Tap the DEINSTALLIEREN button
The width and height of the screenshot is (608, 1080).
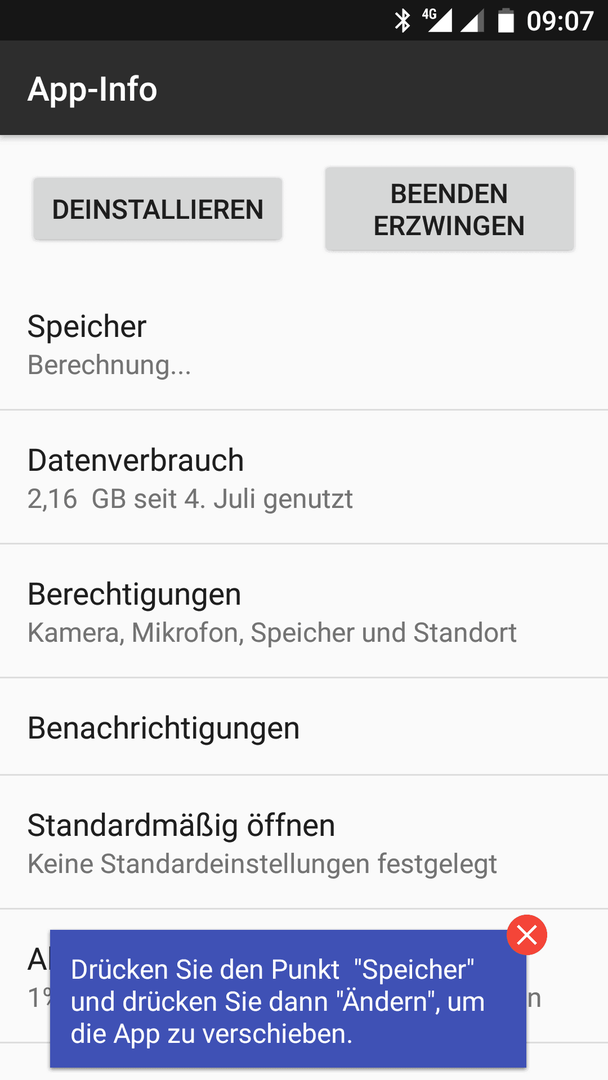(x=158, y=209)
